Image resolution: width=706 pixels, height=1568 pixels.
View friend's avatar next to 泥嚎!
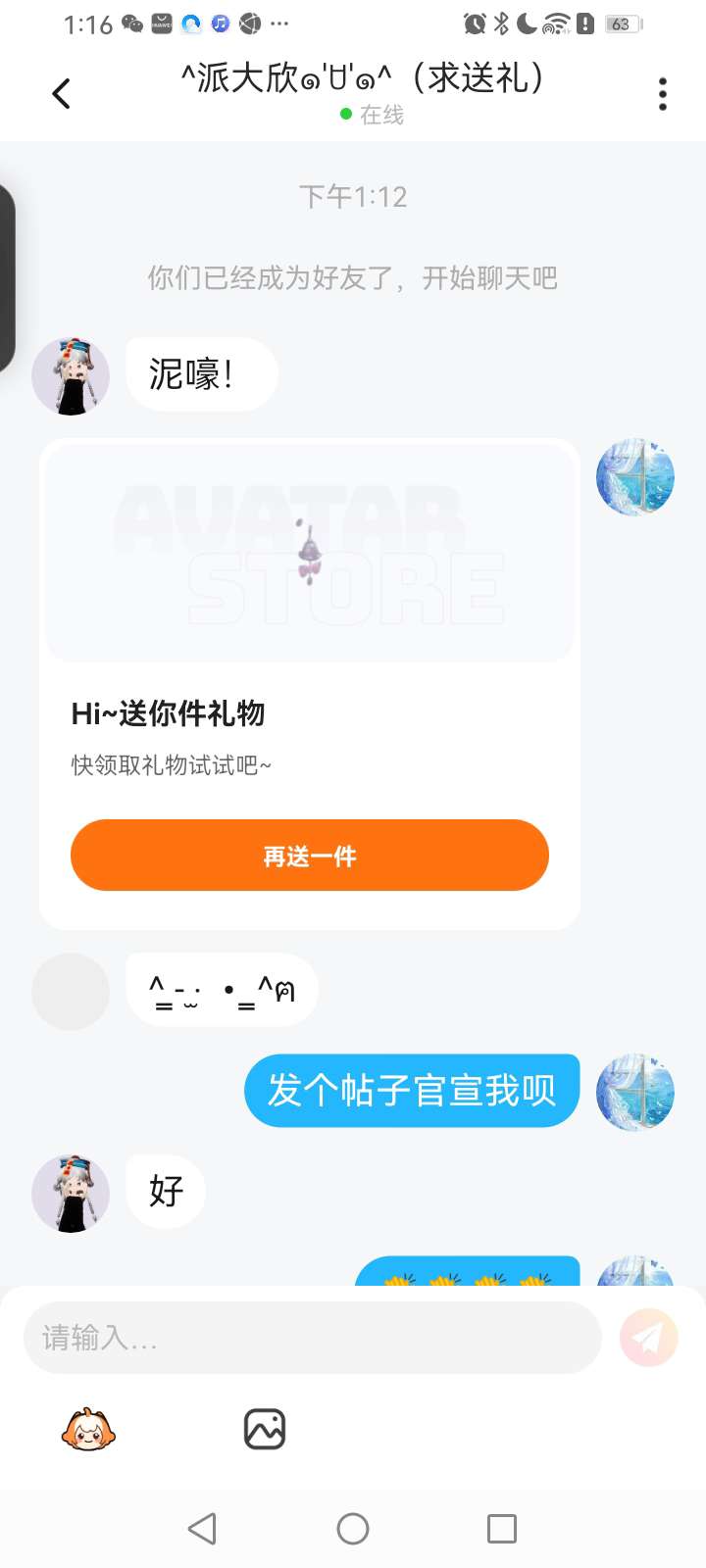pyautogui.click(x=71, y=375)
